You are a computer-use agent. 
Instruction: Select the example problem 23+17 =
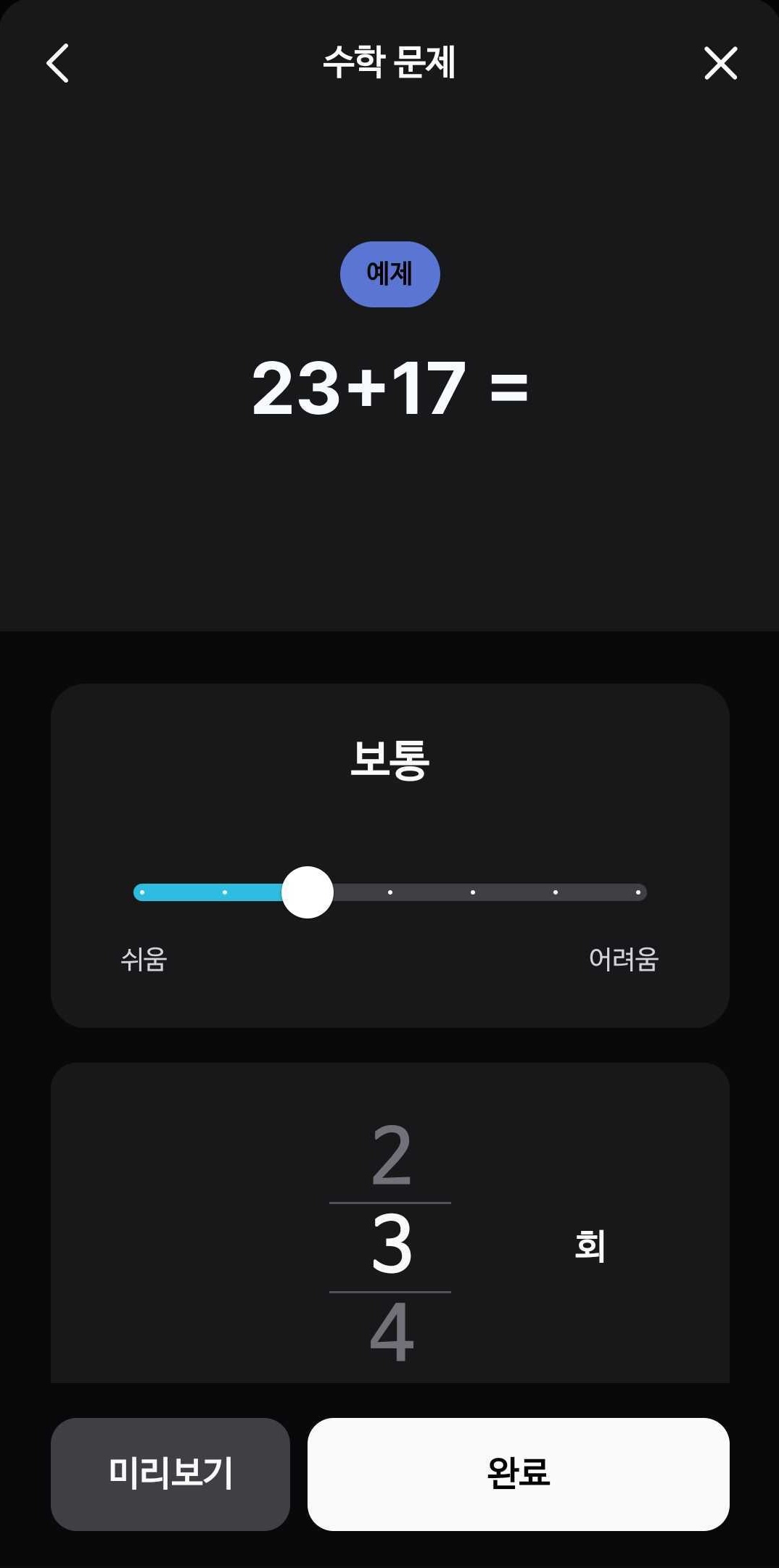coord(390,389)
